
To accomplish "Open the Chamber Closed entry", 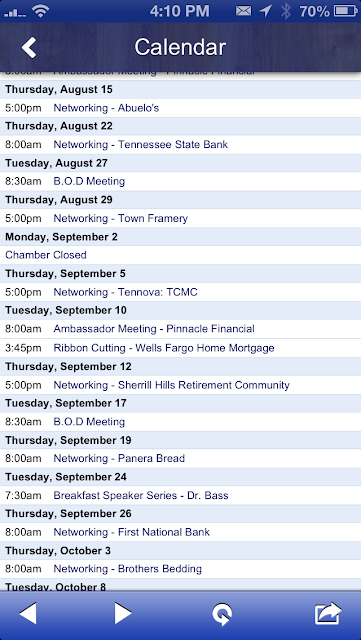I will click(x=46, y=255).
